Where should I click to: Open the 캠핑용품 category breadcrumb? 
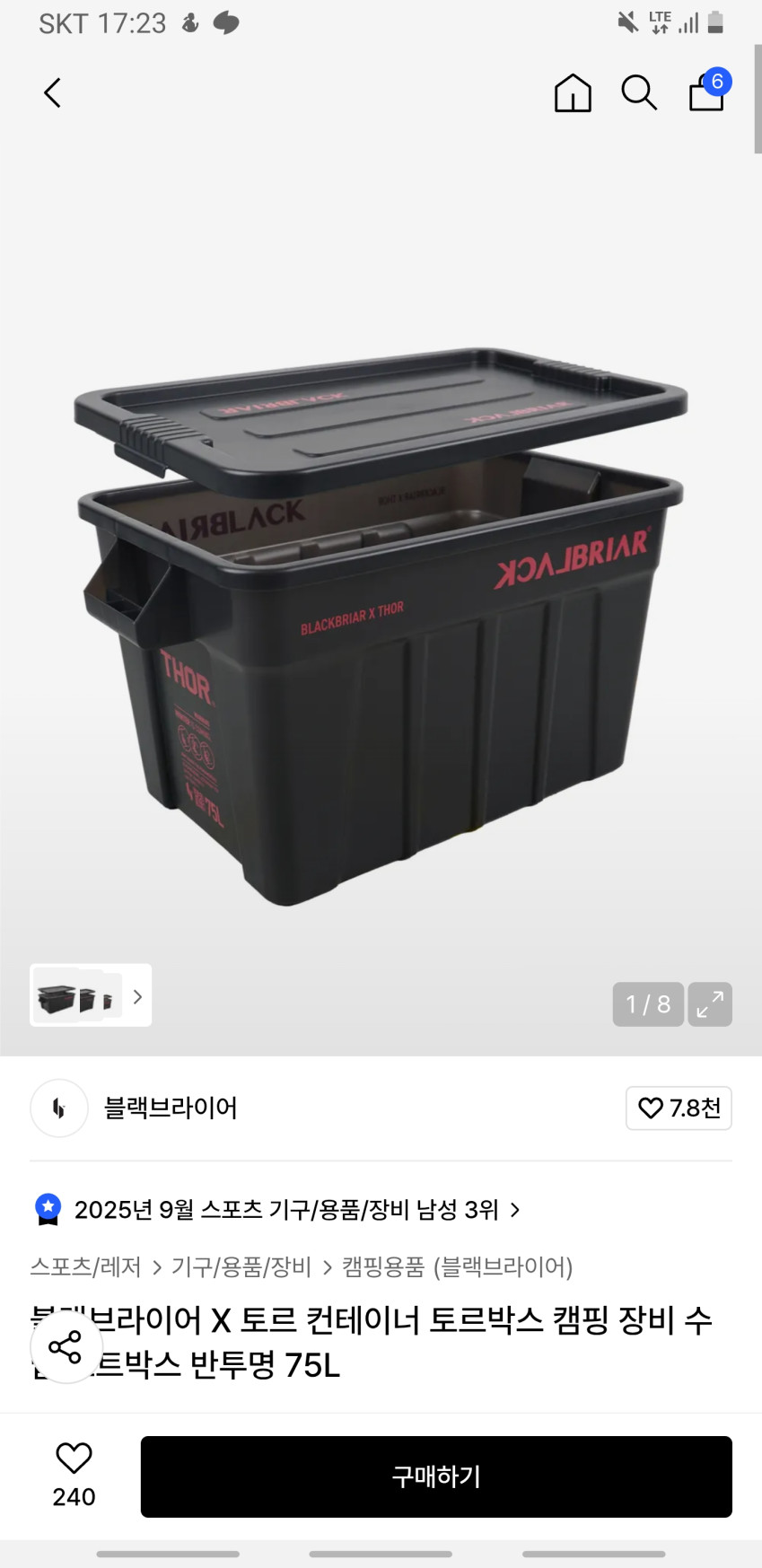383,1266
